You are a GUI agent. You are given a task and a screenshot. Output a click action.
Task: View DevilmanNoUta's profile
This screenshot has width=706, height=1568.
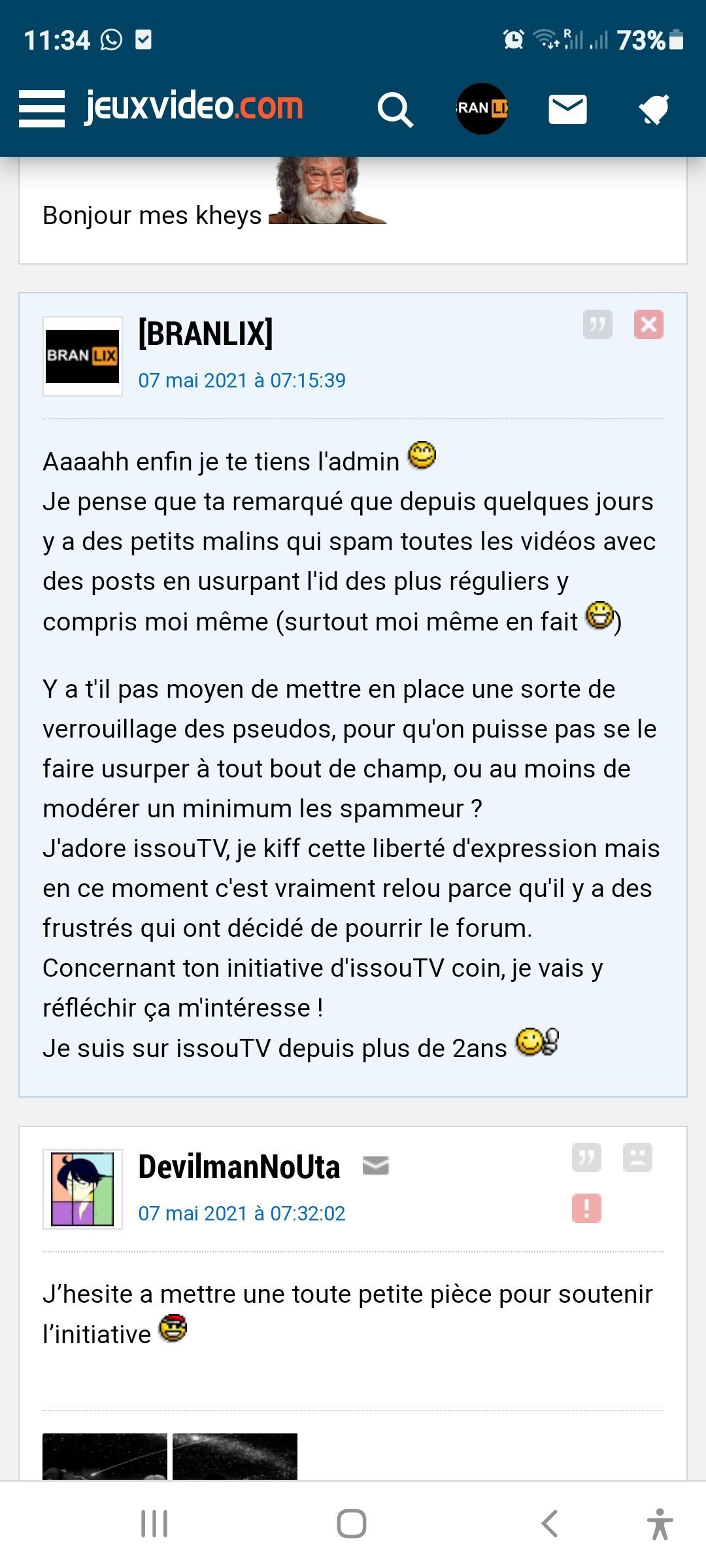pos(239,1167)
